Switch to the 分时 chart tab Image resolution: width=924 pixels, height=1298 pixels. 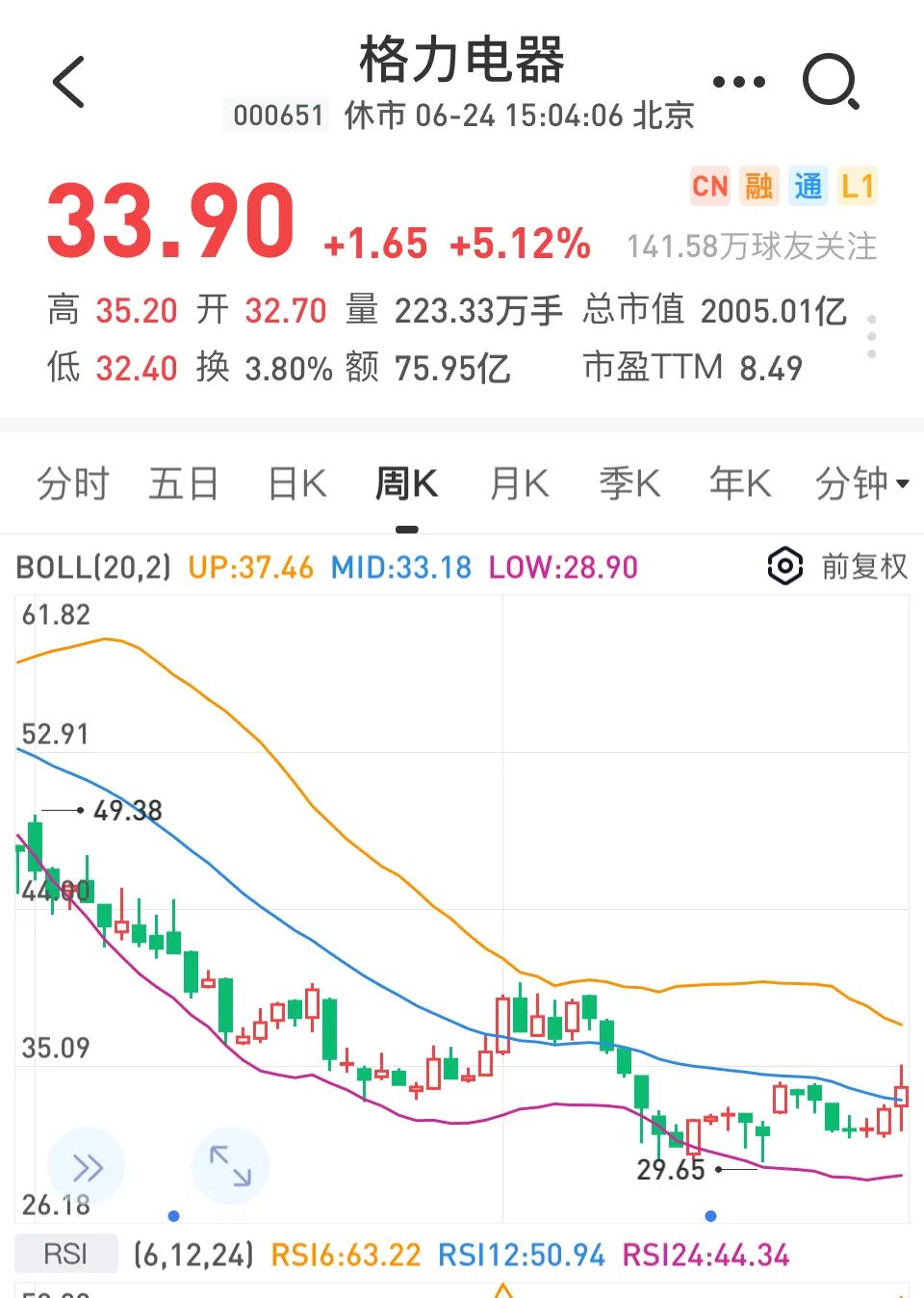73,483
